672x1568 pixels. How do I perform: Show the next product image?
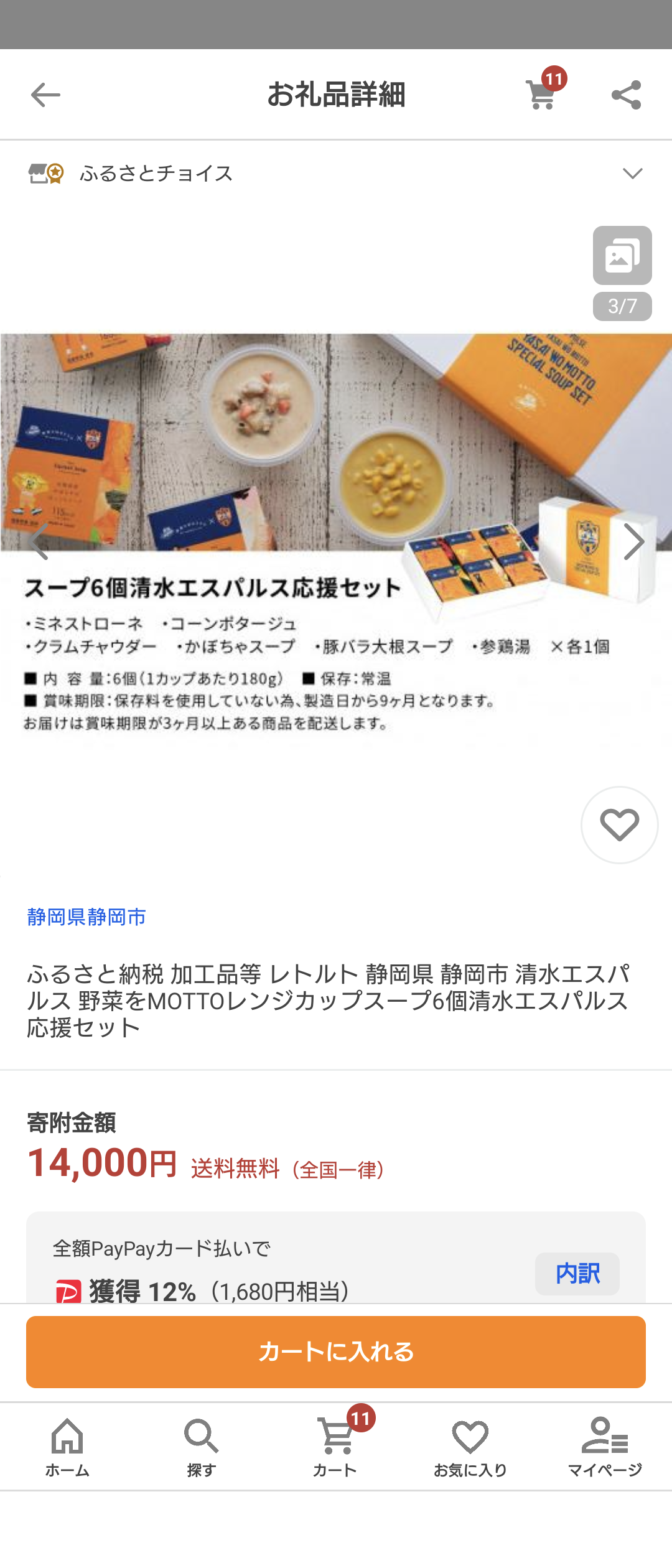tap(633, 542)
